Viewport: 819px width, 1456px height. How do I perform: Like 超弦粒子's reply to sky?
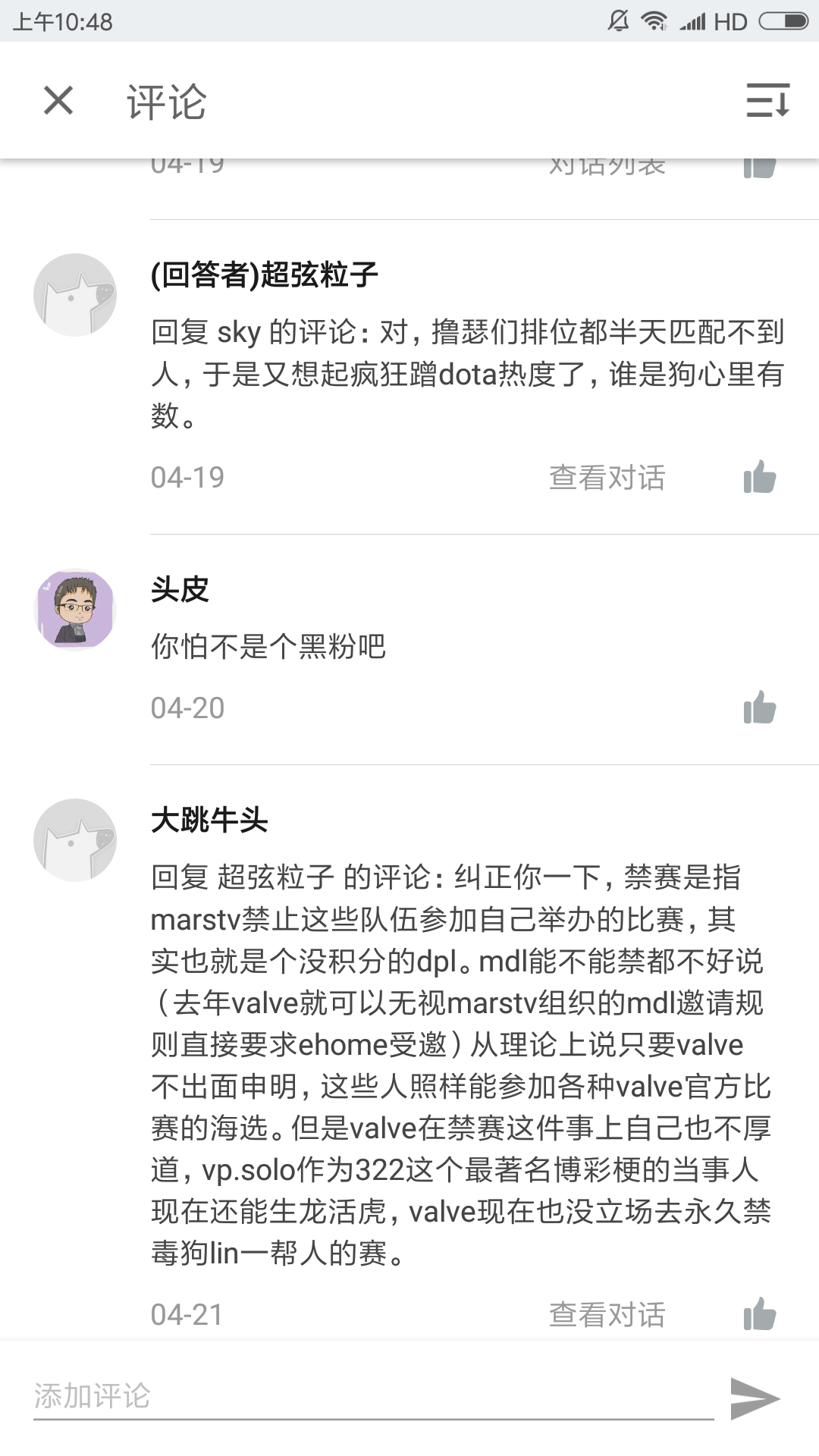point(760,477)
